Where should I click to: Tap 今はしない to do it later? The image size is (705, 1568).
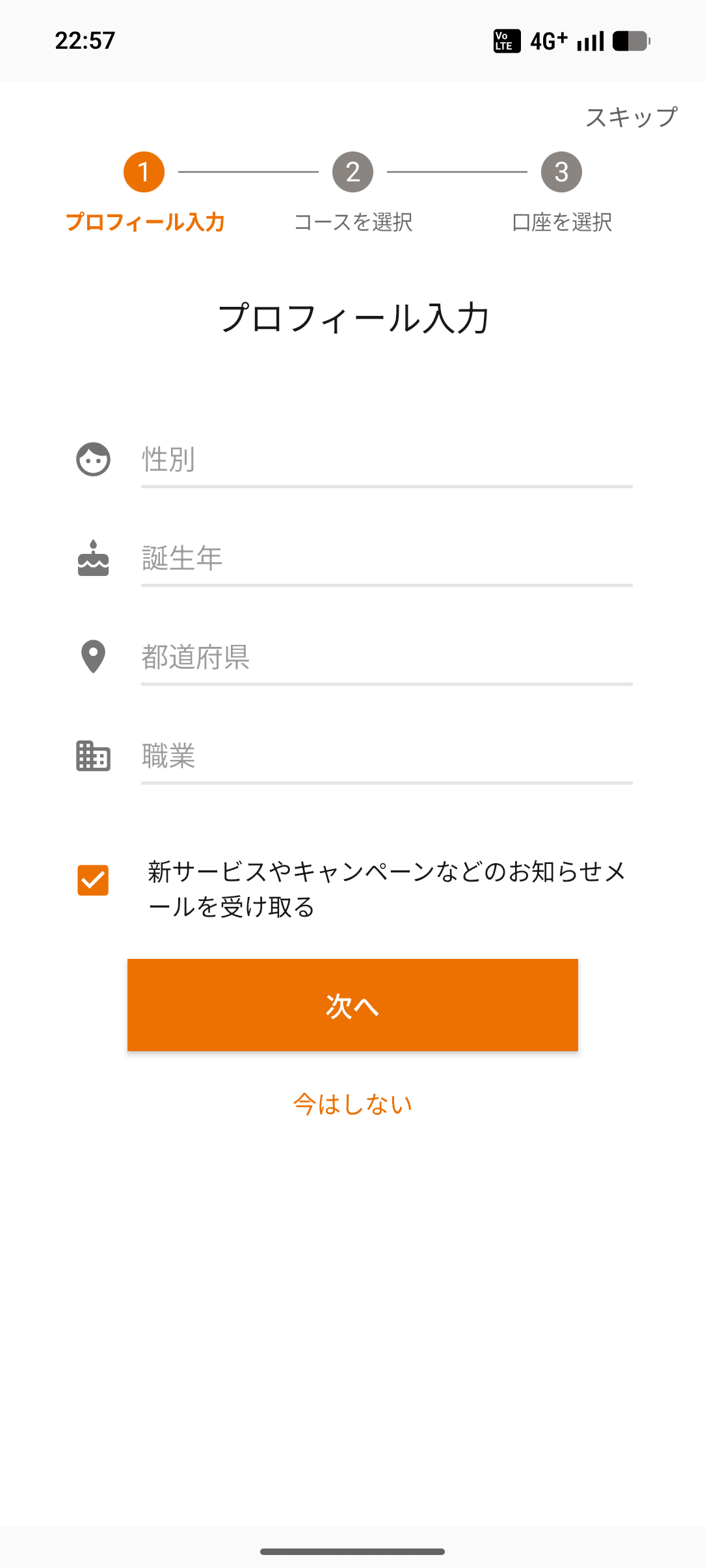tap(352, 1104)
